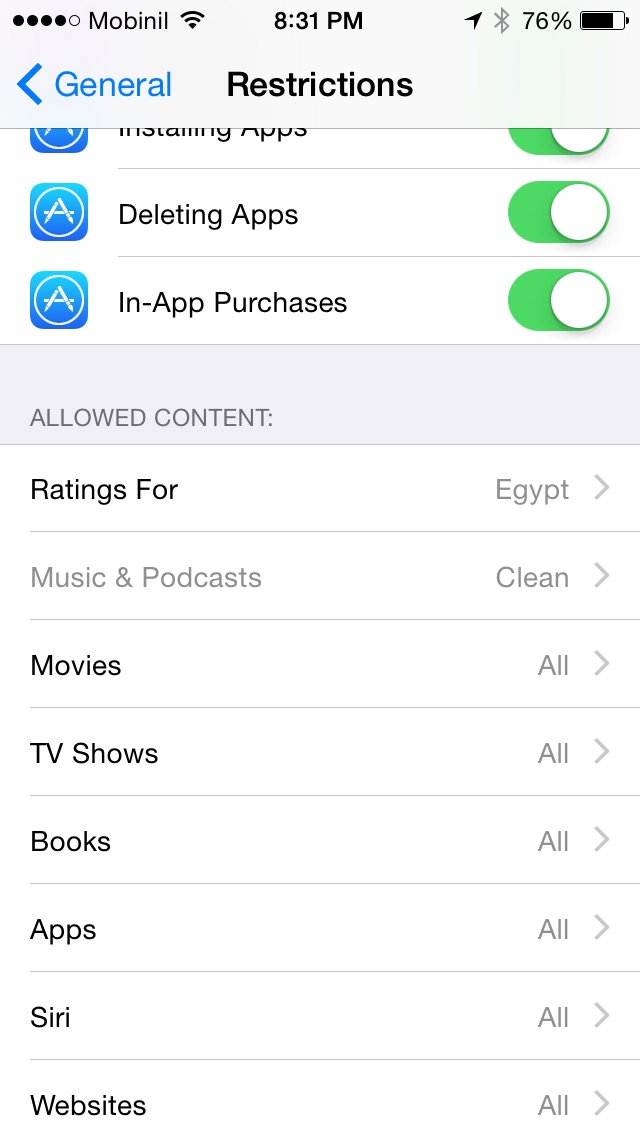Disable In-App Purchases switch
The height and width of the screenshot is (1136, 640).
click(558, 302)
